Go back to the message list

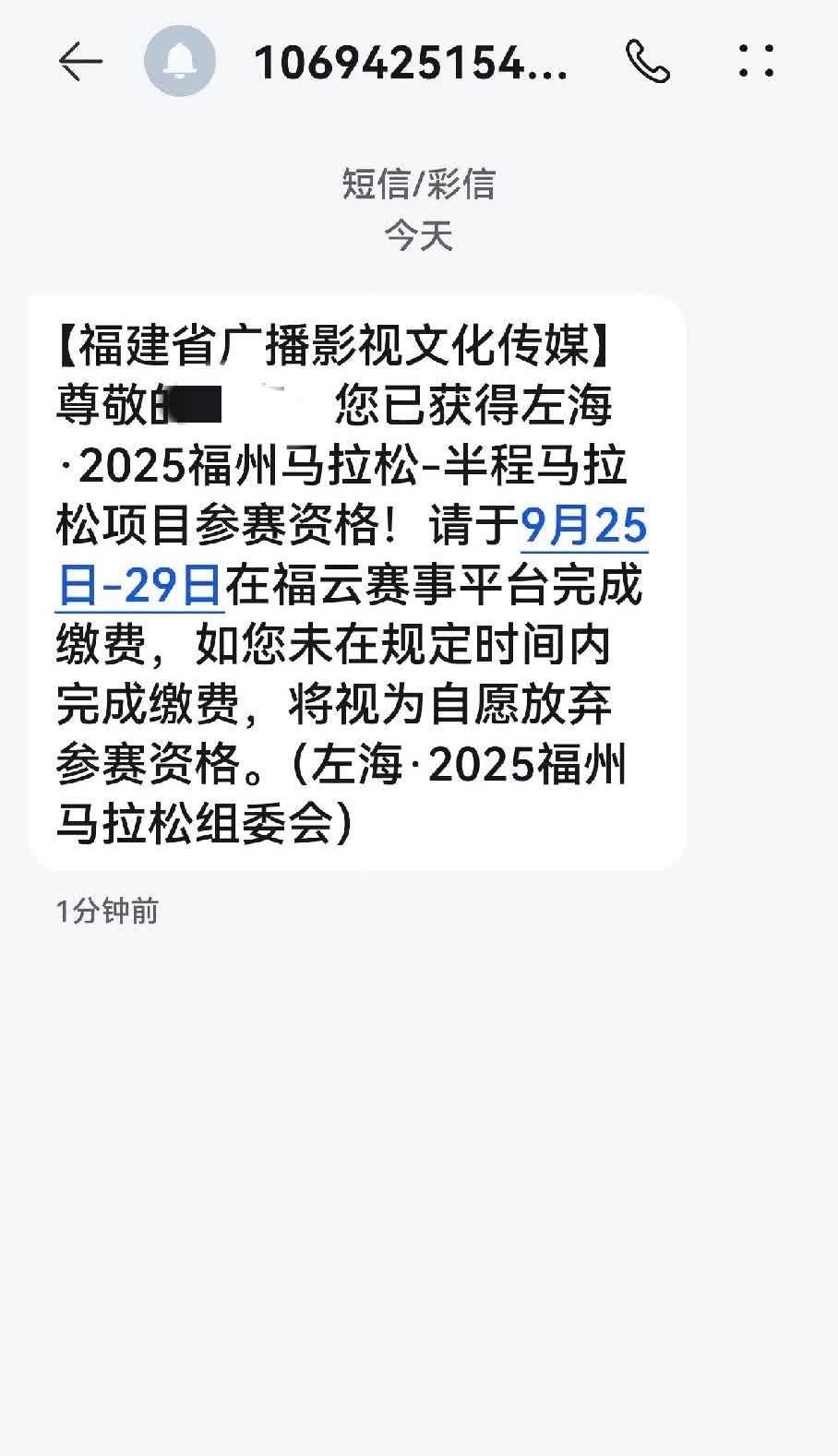(80, 62)
